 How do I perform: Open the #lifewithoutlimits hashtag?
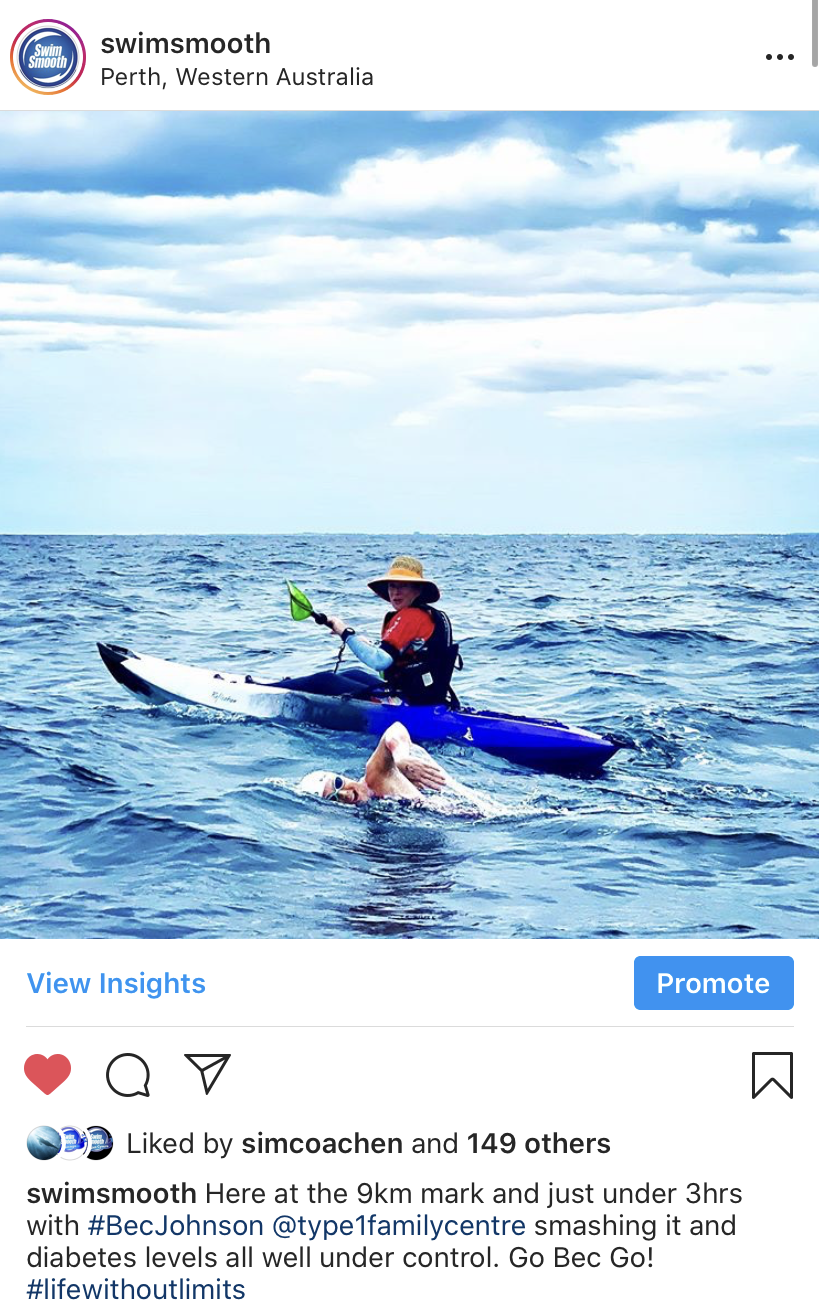click(x=136, y=1290)
